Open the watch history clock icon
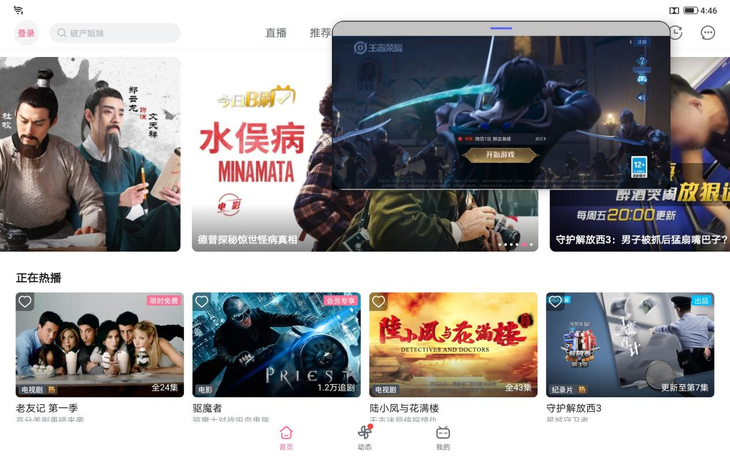The height and width of the screenshot is (456, 730). pos(676,32)
